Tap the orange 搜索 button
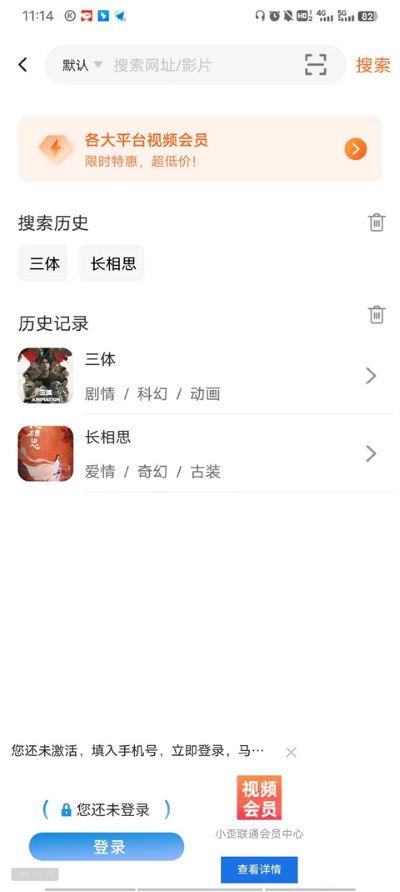Image resolution: width=400 pixels, height=892 pixels. (x=373, y=65)
